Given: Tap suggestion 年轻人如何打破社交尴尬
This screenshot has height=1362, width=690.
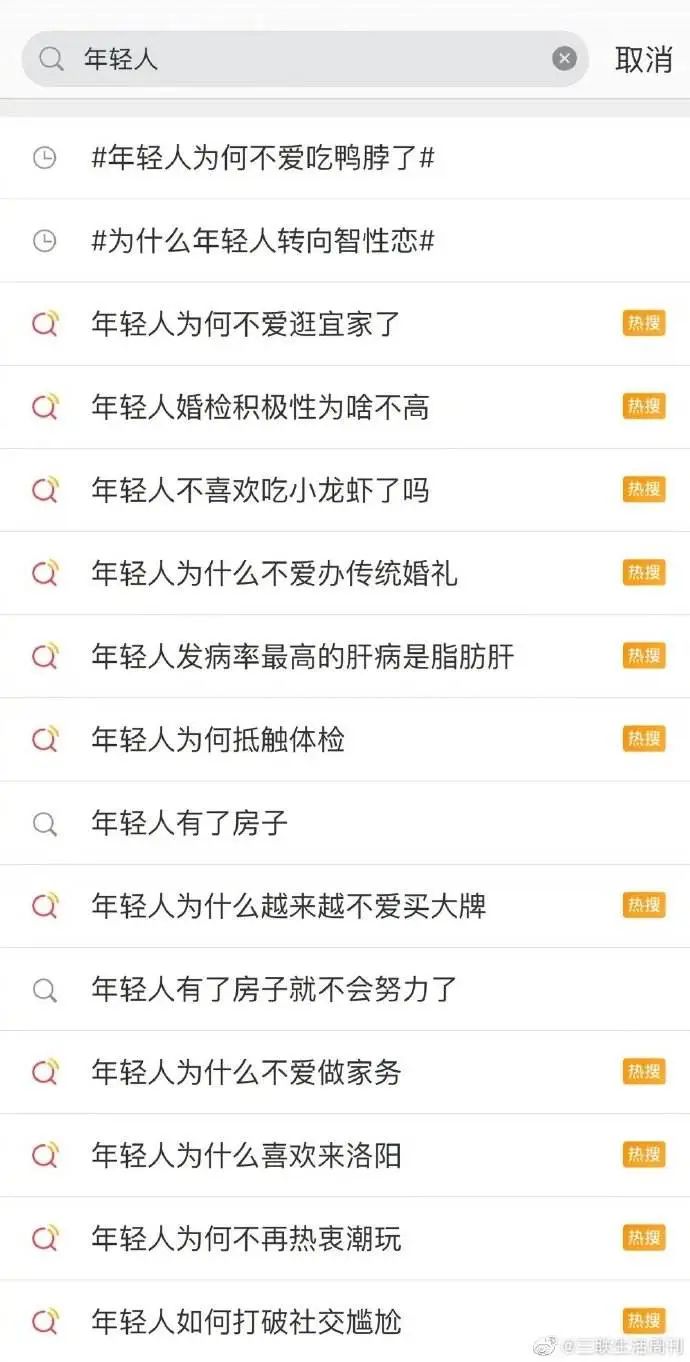Looking at the screenshot, I should point(246,1321).
